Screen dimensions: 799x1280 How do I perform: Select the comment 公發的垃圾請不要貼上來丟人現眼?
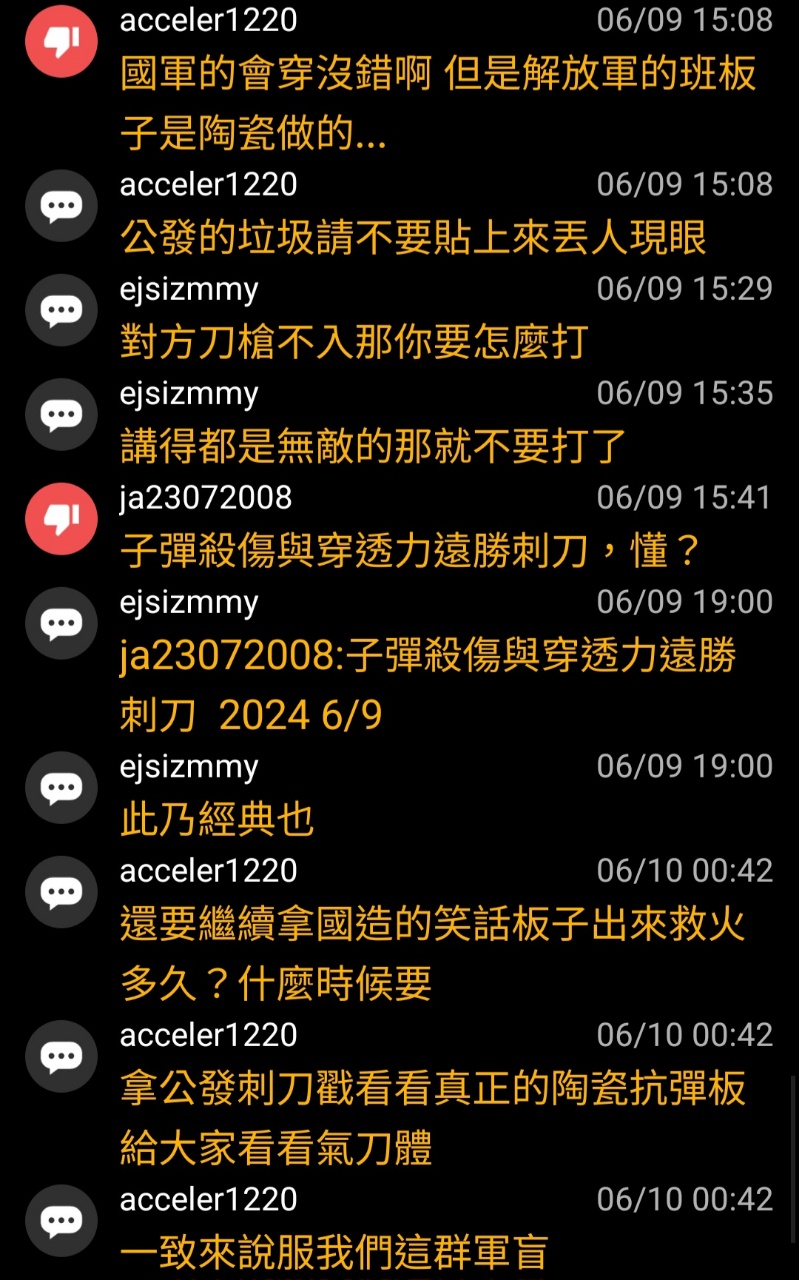tap(399, 212)
